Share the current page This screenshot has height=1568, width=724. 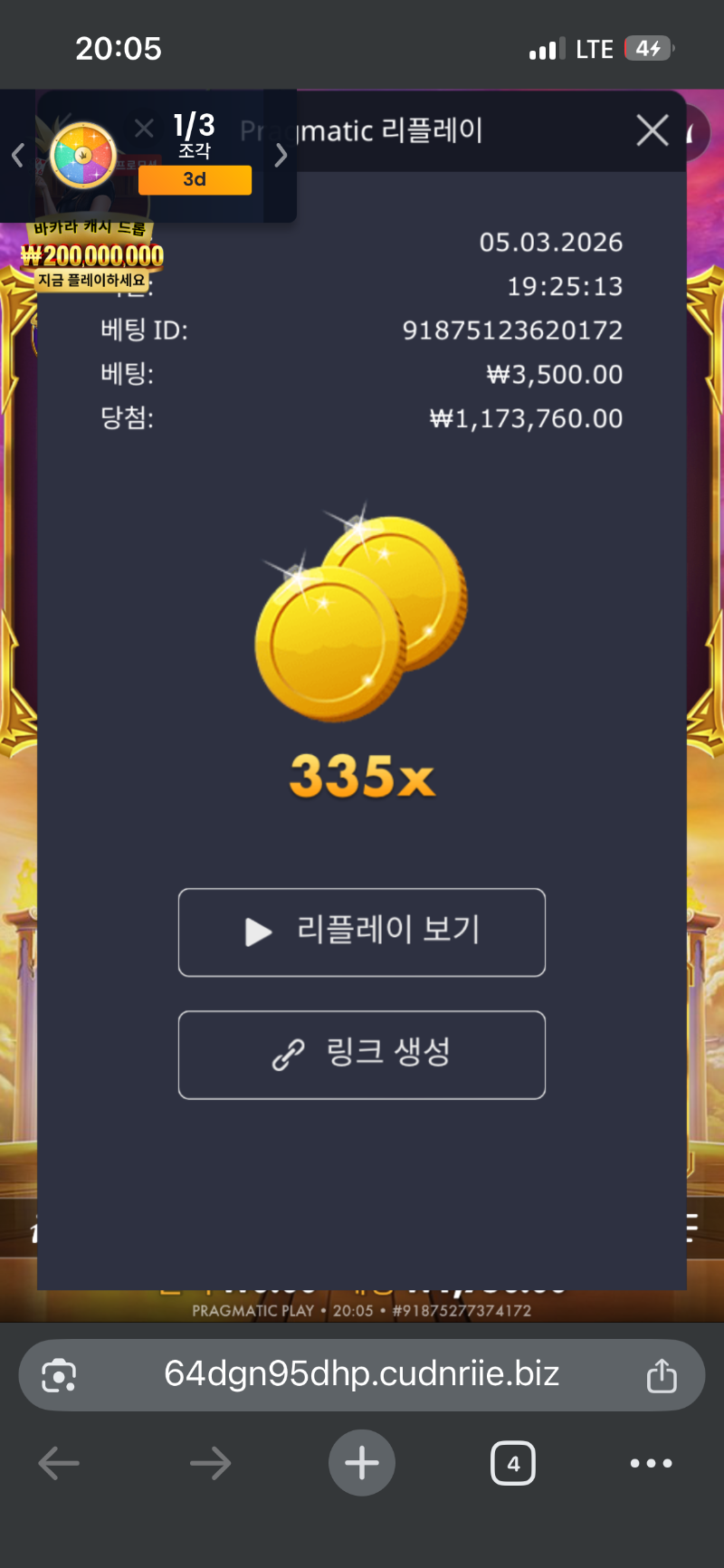662,1376
